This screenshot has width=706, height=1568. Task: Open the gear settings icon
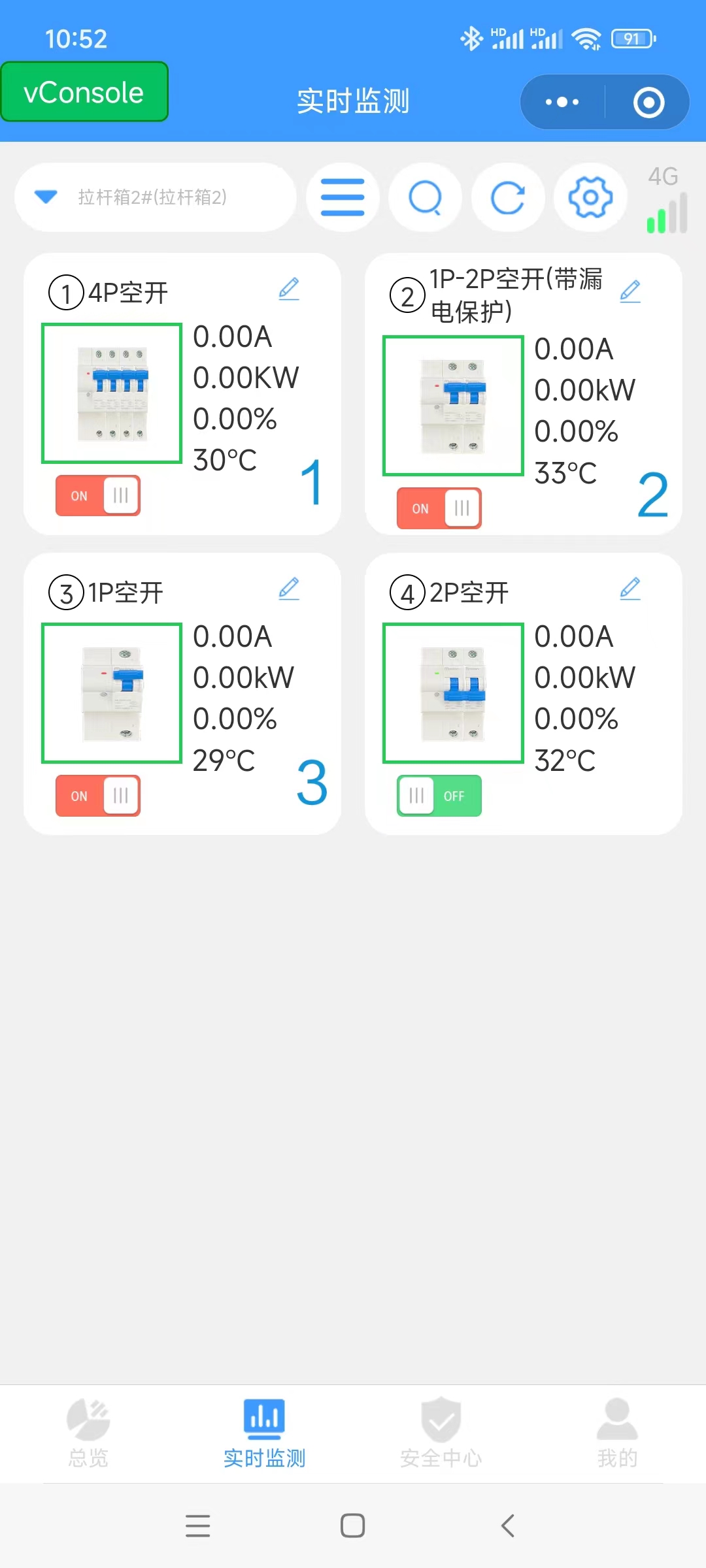pos(590,197)
